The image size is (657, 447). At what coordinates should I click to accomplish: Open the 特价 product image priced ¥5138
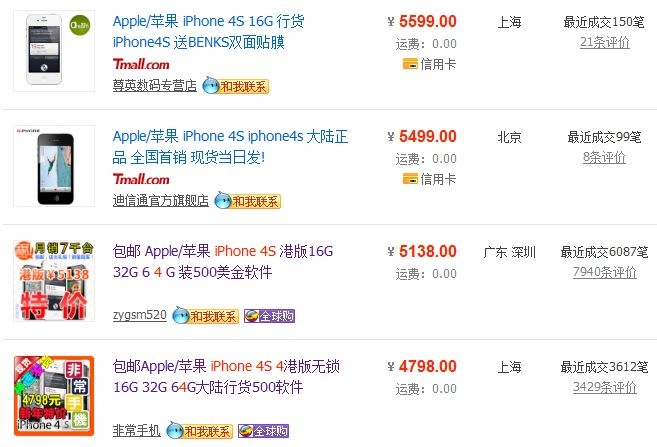54,279
